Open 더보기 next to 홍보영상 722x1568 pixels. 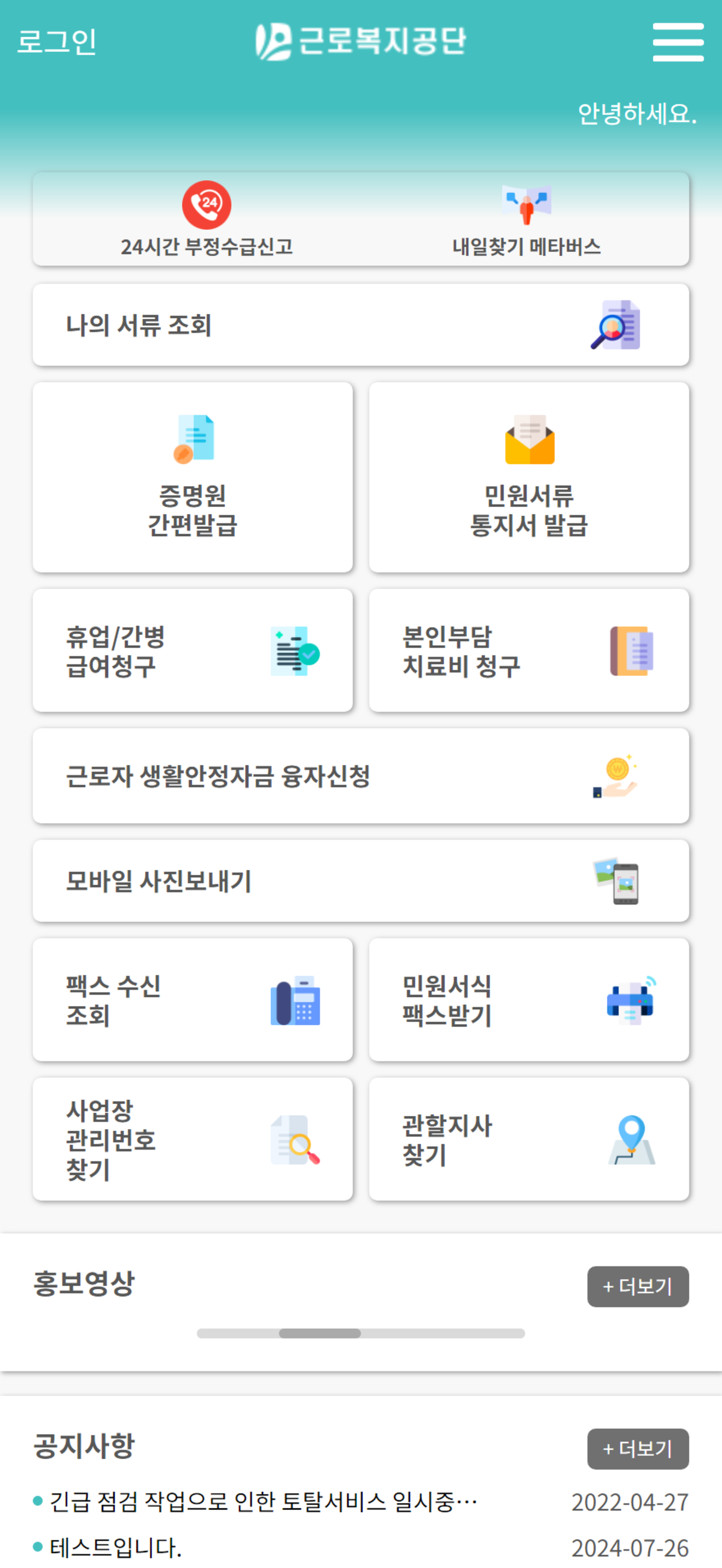tap(637, 1288)
